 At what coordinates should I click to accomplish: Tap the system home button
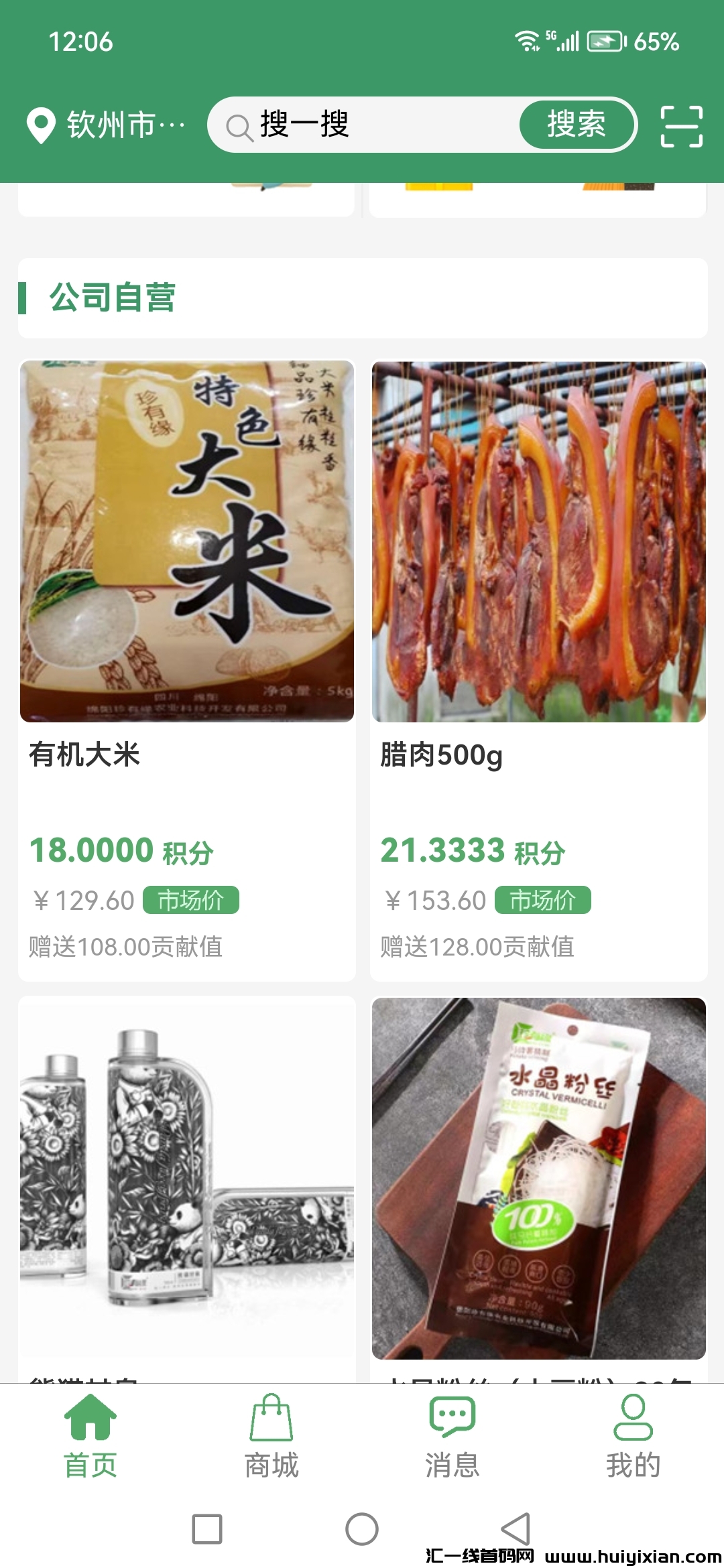[362, 1528]
